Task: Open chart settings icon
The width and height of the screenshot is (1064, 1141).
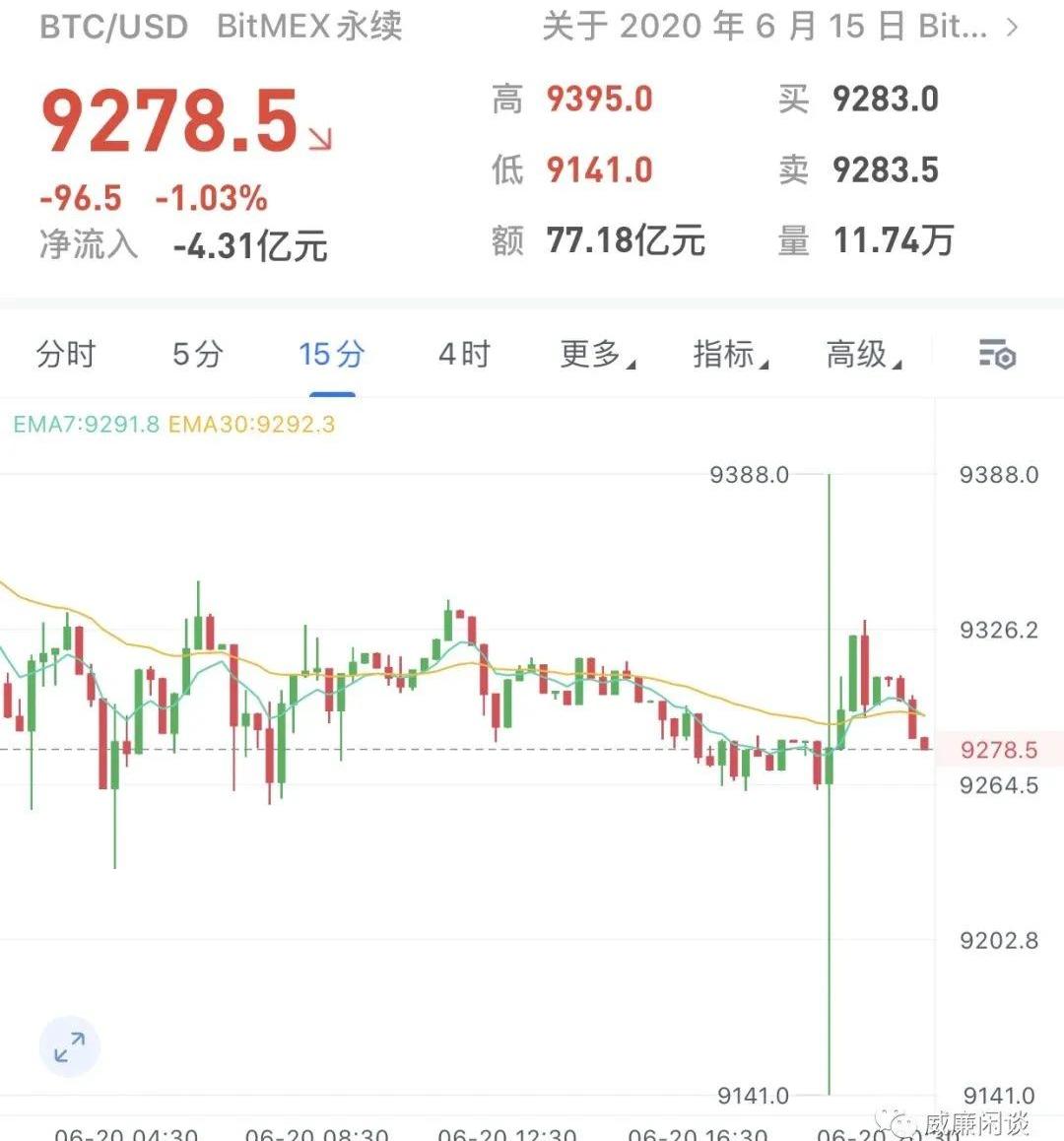Action: [996, 354]
